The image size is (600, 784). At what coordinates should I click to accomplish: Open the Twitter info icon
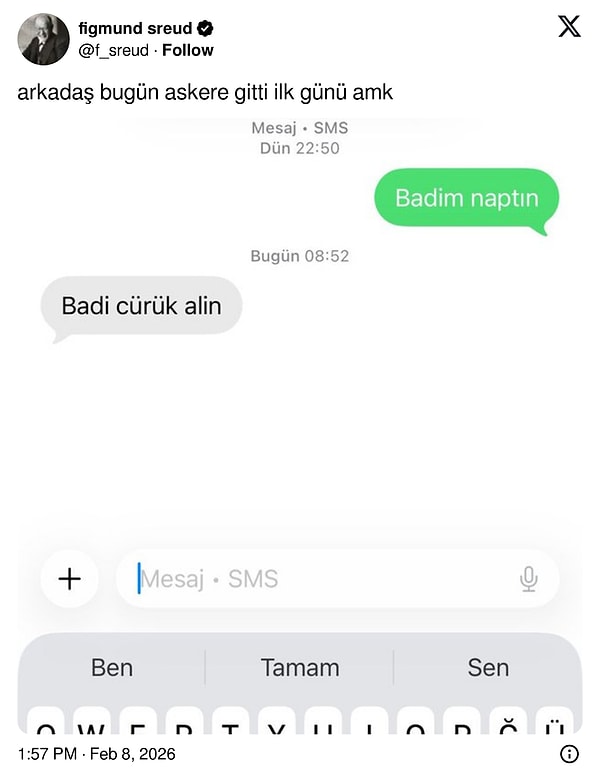coord(569,753)
